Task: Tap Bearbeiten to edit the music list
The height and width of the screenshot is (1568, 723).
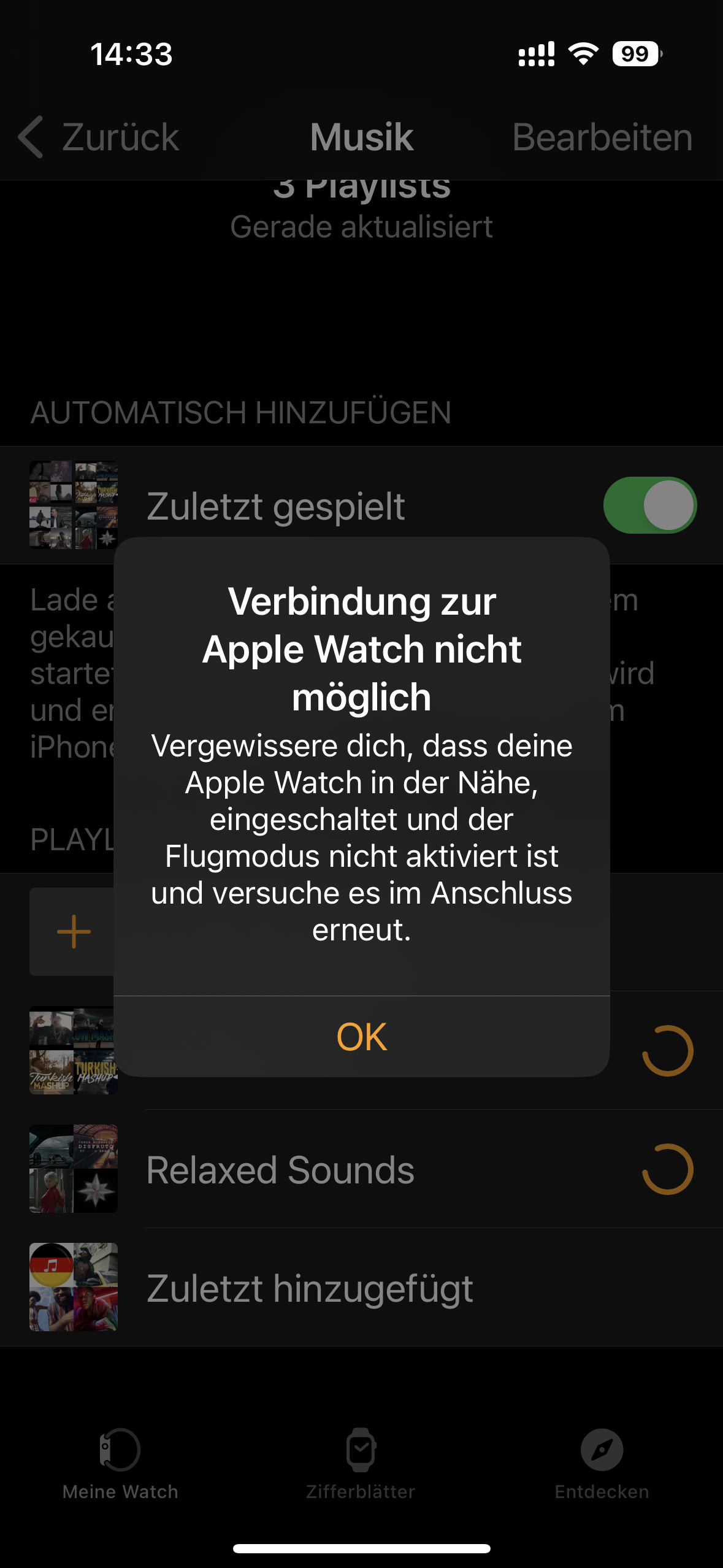Action: (x=602, y=137)
